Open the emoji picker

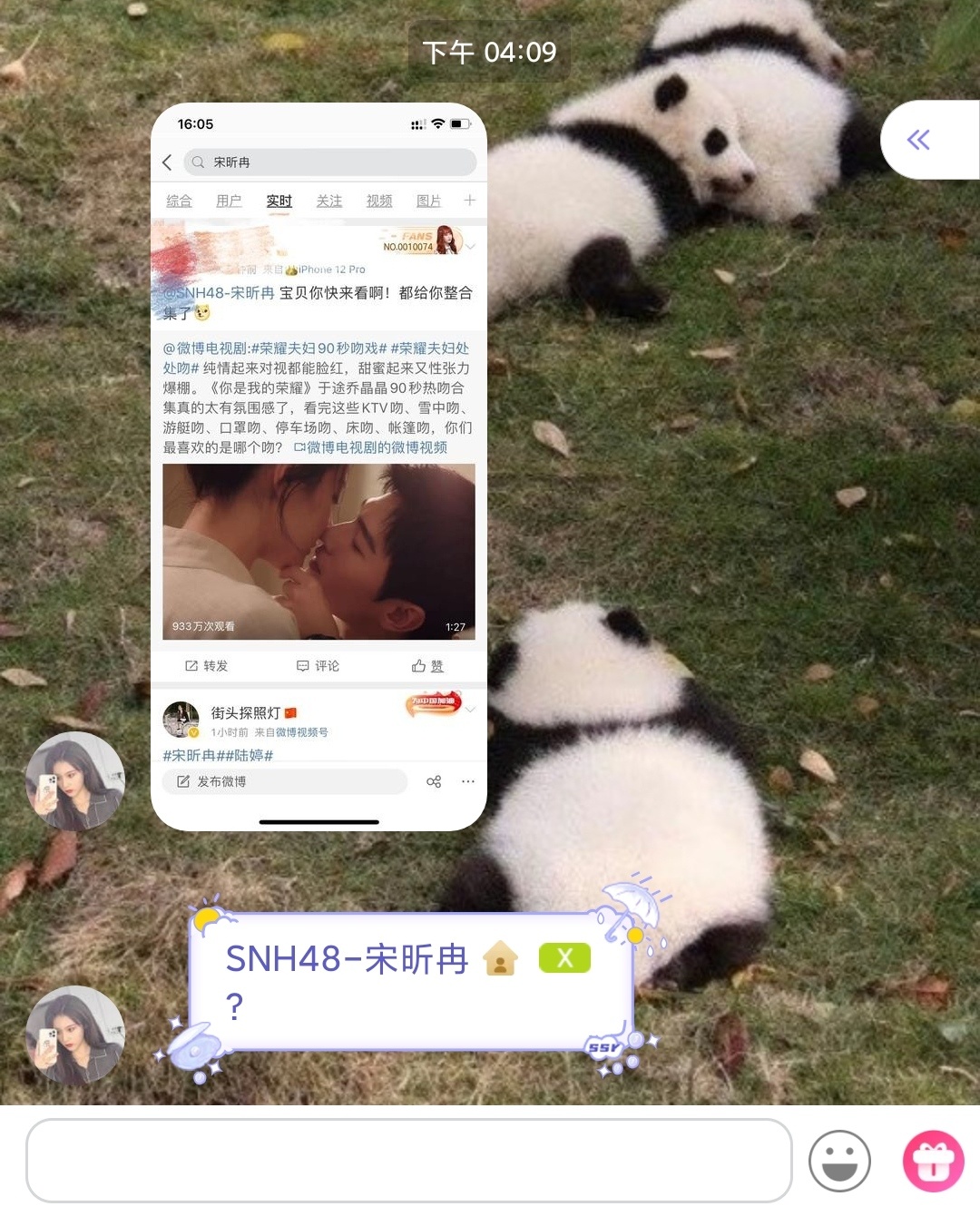tap(839, 1161)
